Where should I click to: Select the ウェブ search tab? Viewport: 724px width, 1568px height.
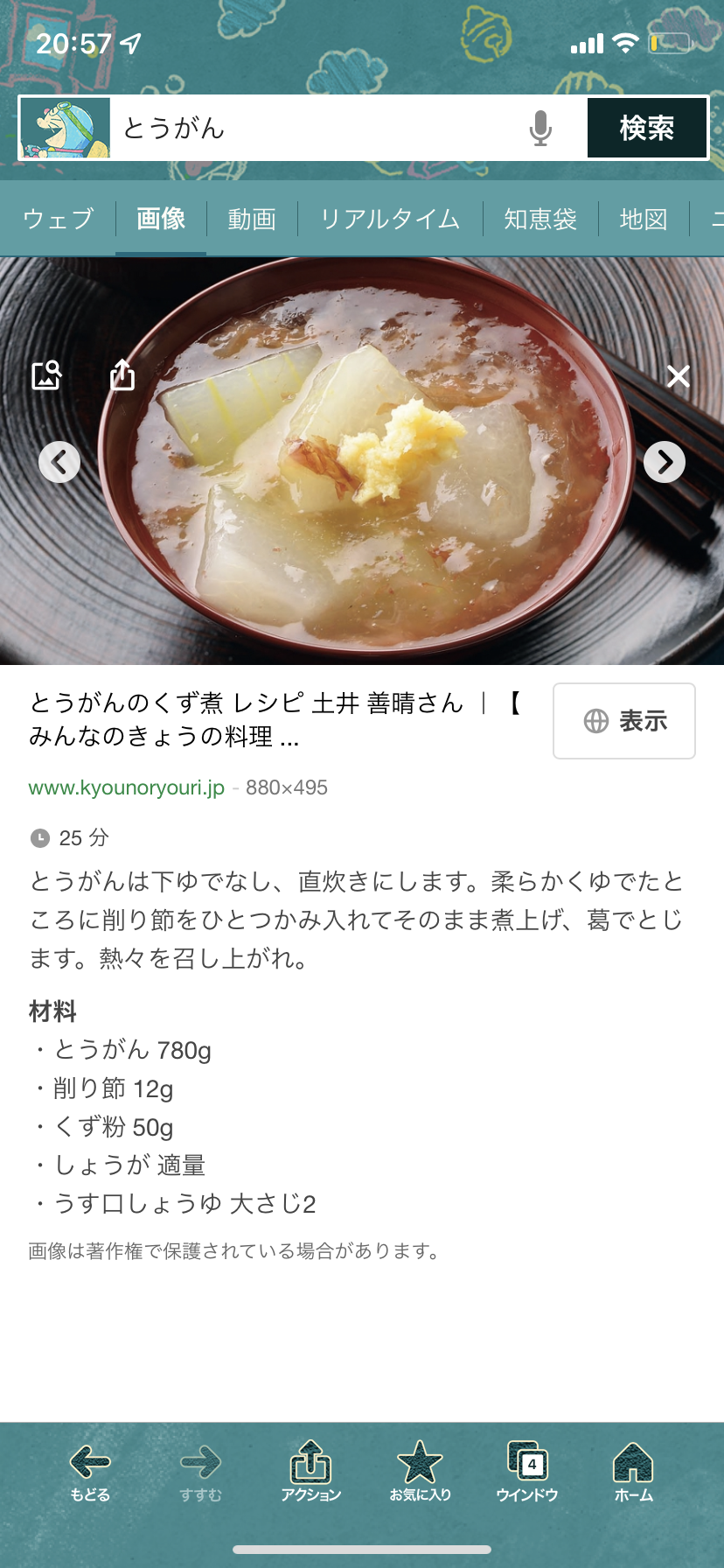pyautogui.click(x=57, y=220)
